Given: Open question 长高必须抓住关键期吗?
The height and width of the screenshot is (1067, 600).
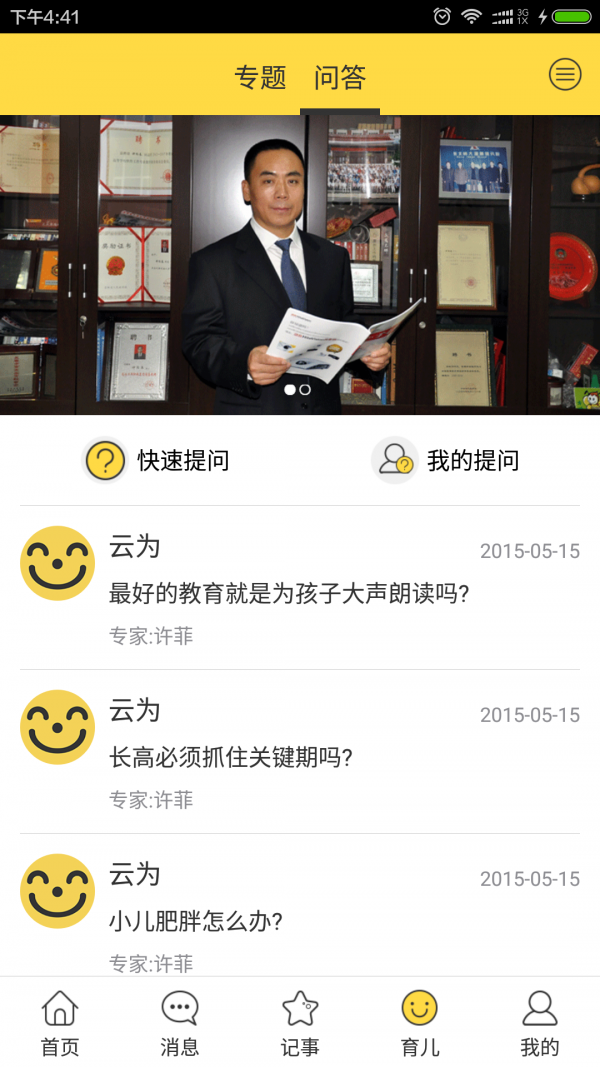Looking at the screenshot, I should (232, 758).
